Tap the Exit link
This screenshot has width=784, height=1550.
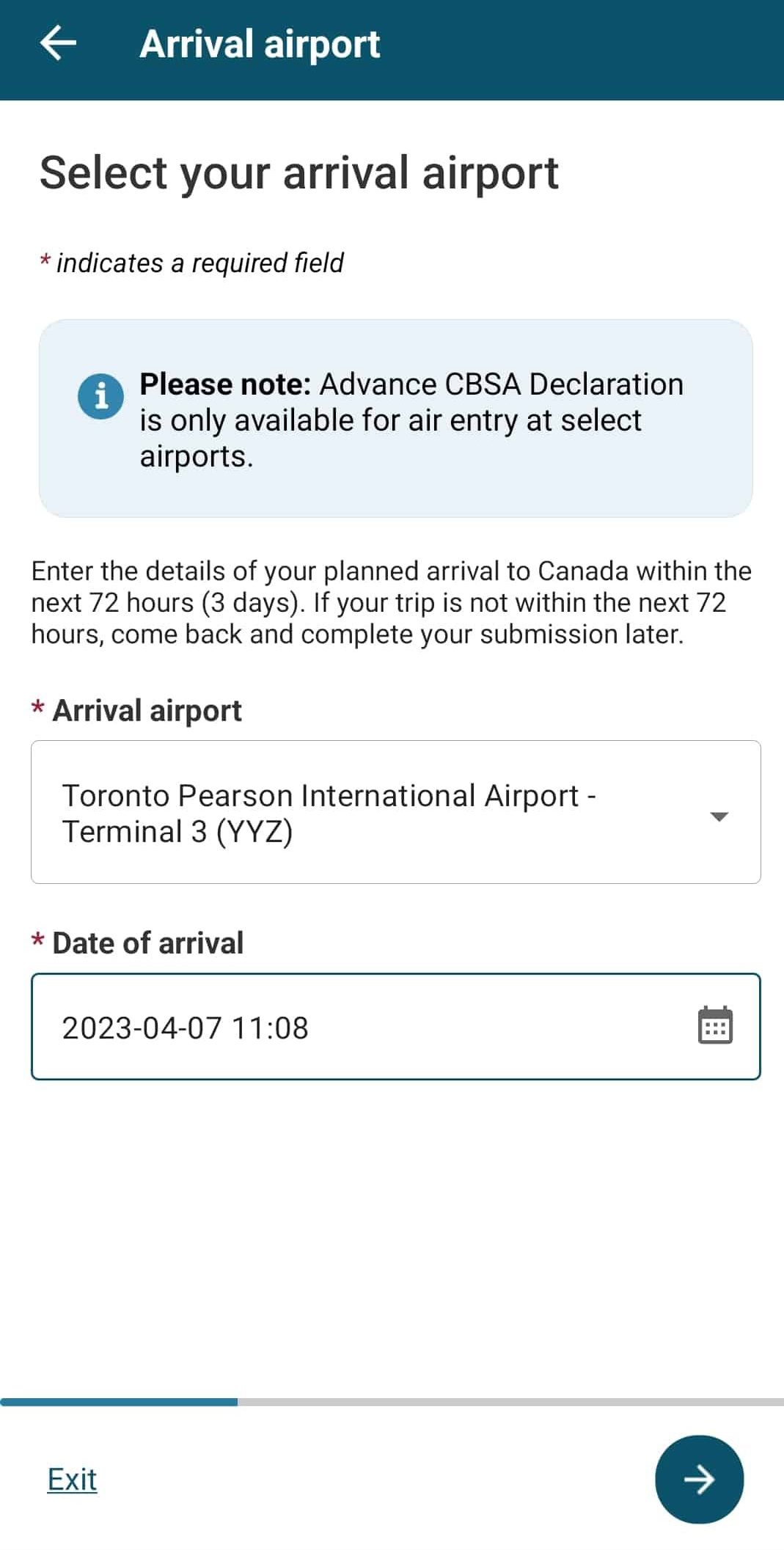point(72,1479)
